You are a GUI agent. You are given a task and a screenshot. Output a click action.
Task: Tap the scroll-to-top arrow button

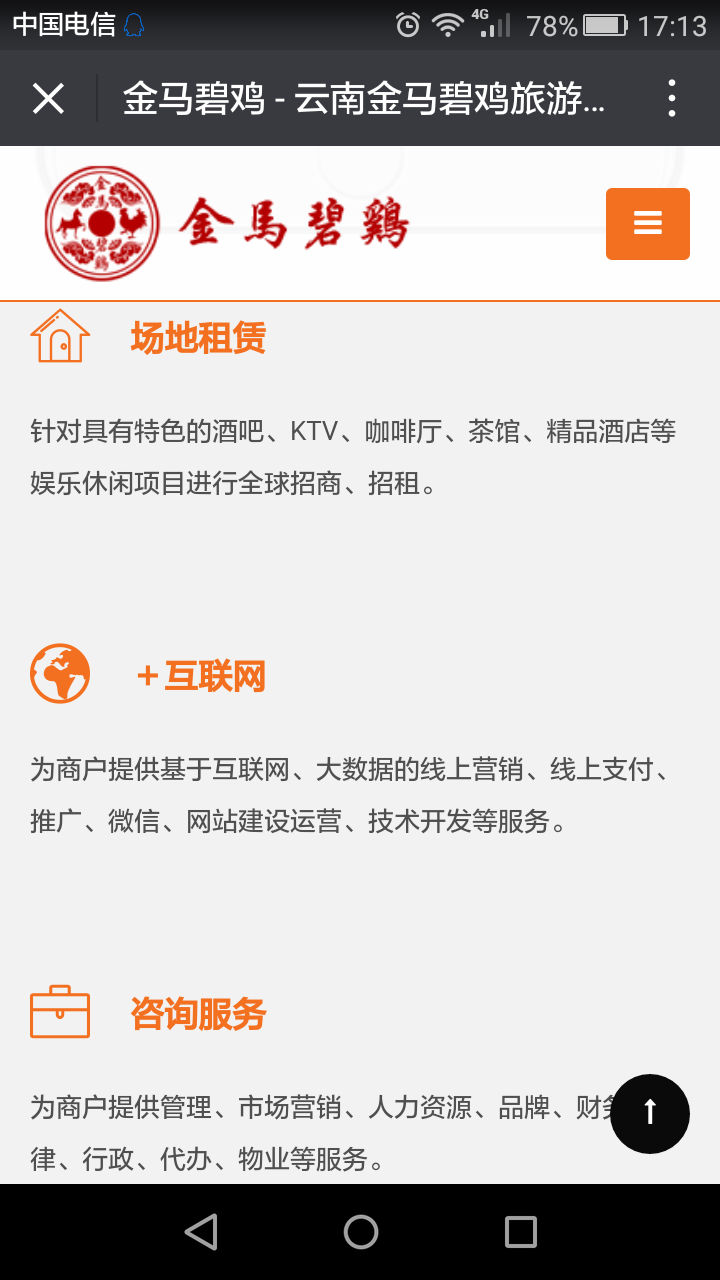(650, 1113)
